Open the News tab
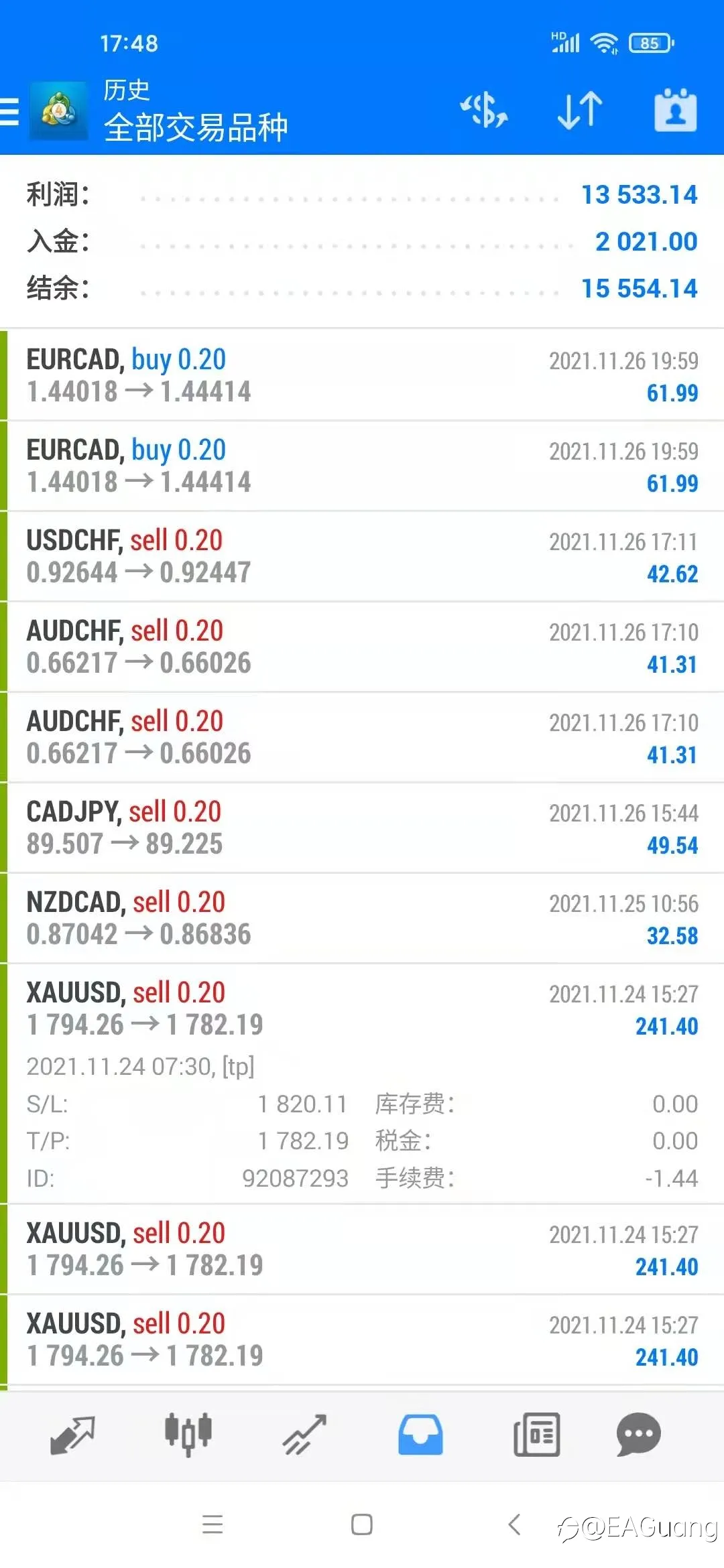Viewport: 724px width, 1568px height. [536, 1435]
